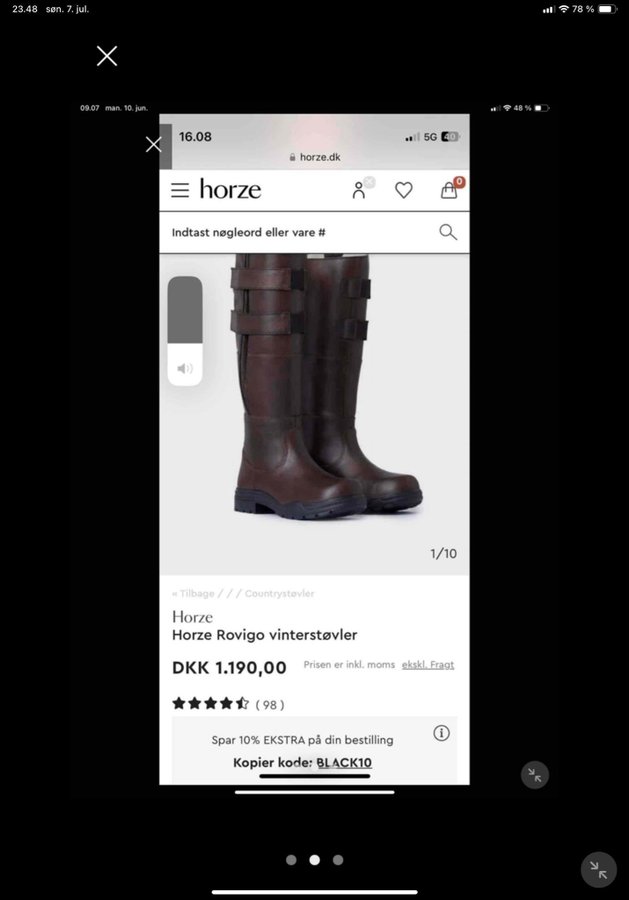Jump to the first photo dot indicator
Viewport: 629px width, 900px height.
click(x=291, y=860)
